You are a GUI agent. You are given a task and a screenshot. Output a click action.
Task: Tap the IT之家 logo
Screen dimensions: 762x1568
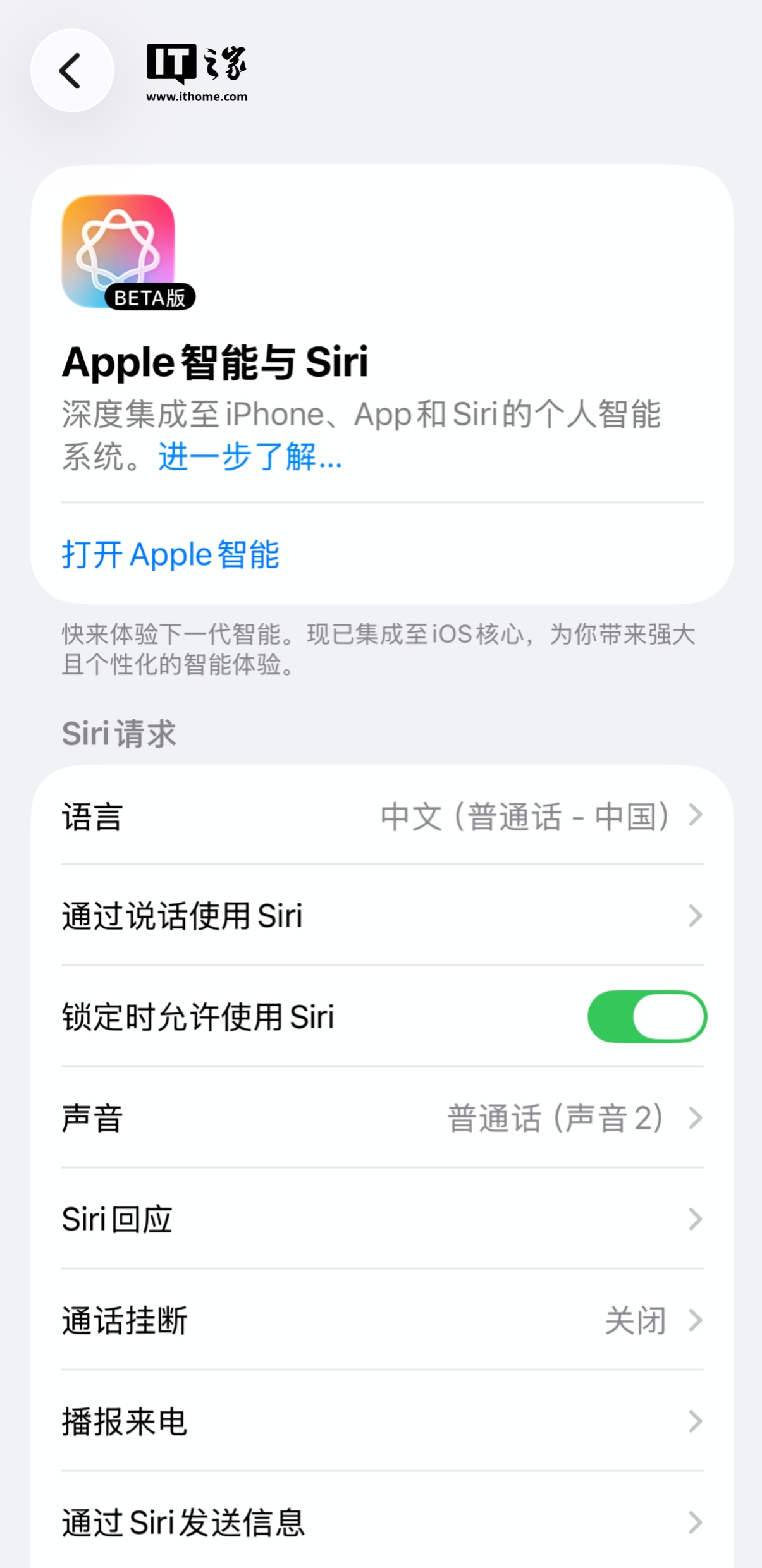coord(197,70)
